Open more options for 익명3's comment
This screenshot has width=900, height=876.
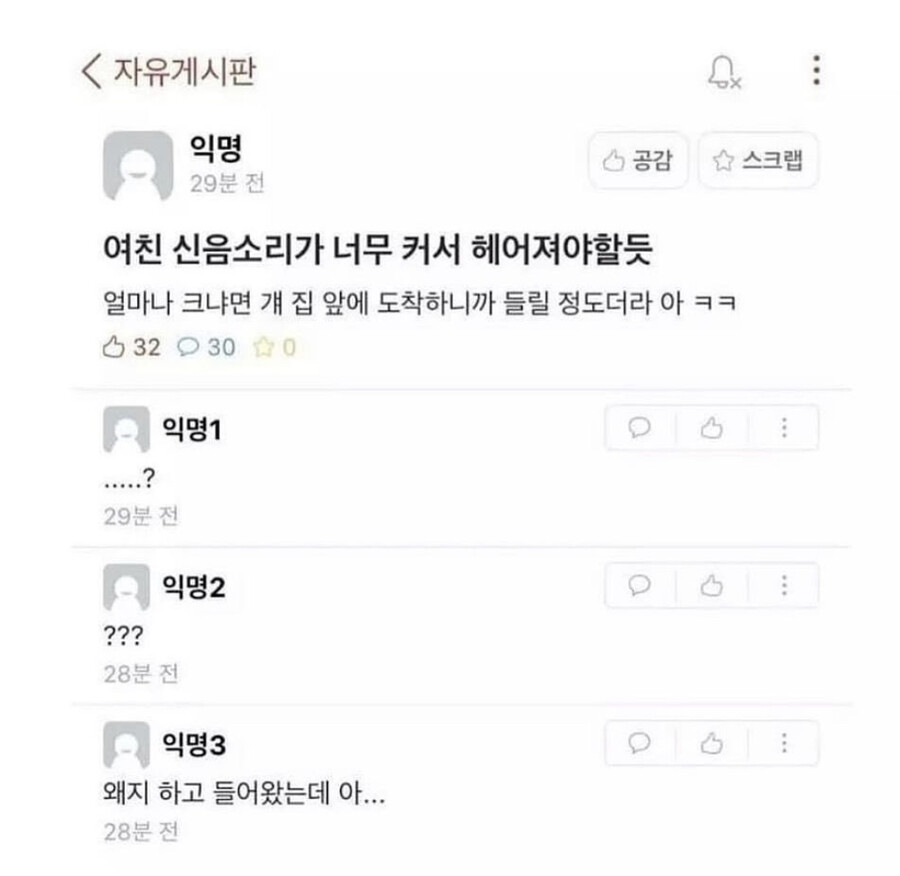(784, 743)
